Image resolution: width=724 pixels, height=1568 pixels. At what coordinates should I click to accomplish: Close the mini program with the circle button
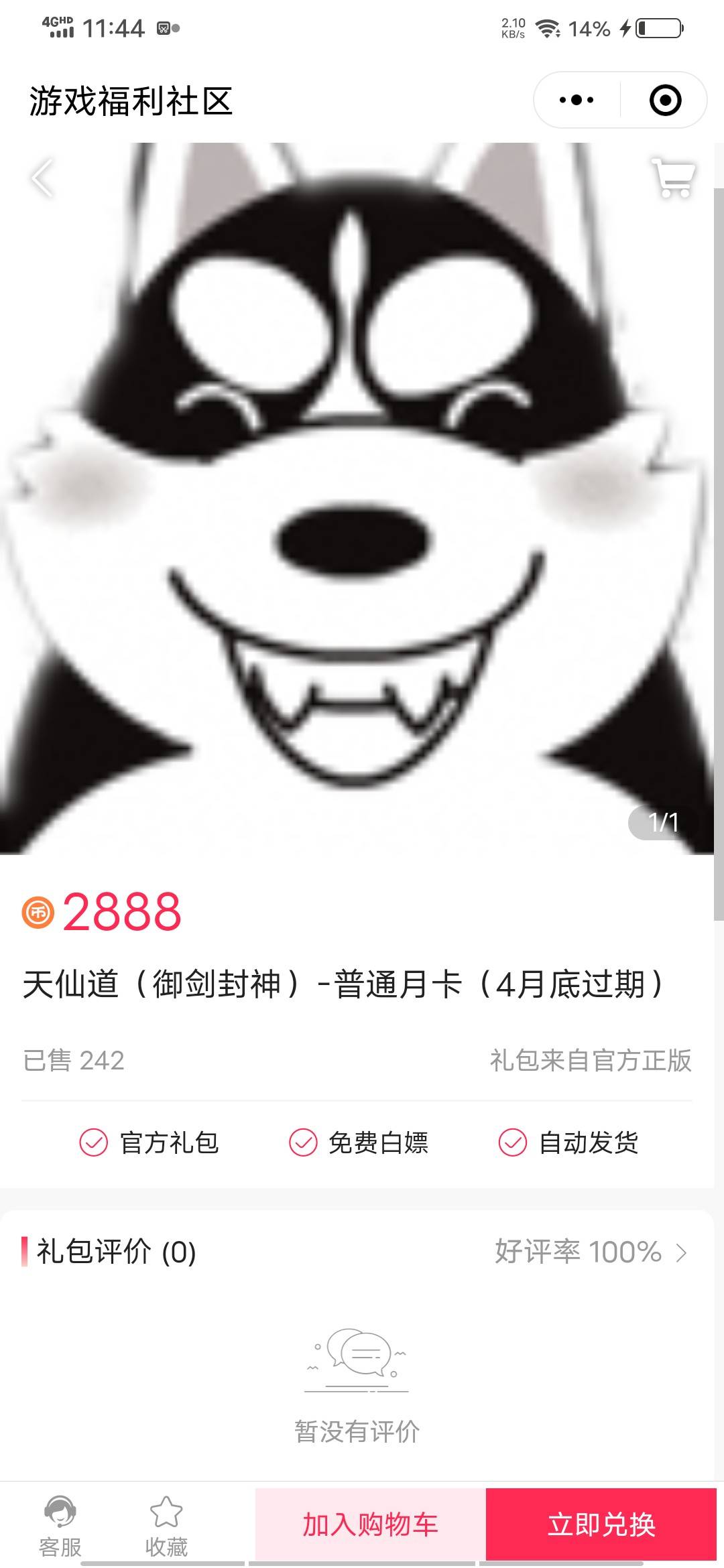point(665,101)
